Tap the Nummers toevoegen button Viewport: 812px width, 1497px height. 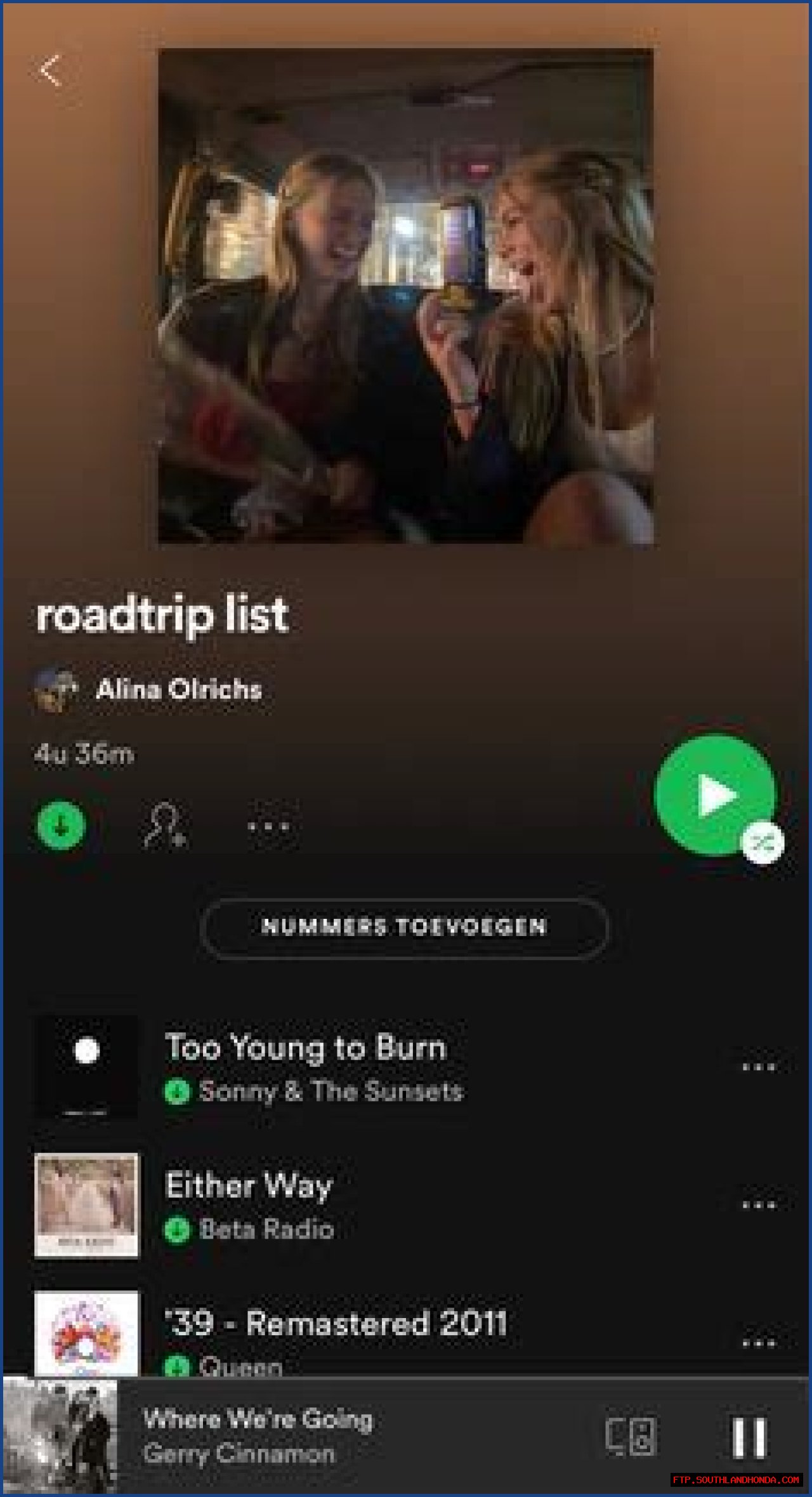point(404,927)
